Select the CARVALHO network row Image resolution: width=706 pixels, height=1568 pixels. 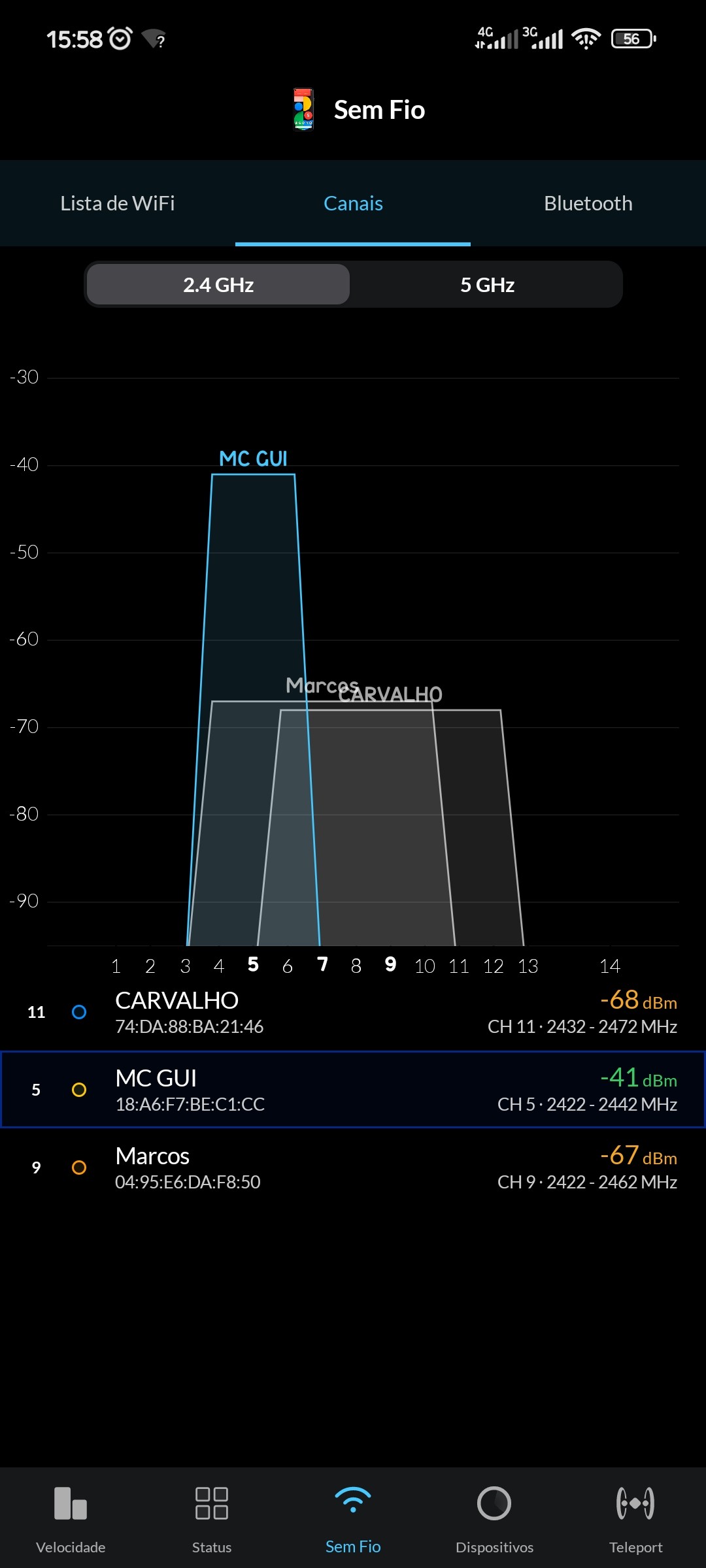coord(353,1011)
